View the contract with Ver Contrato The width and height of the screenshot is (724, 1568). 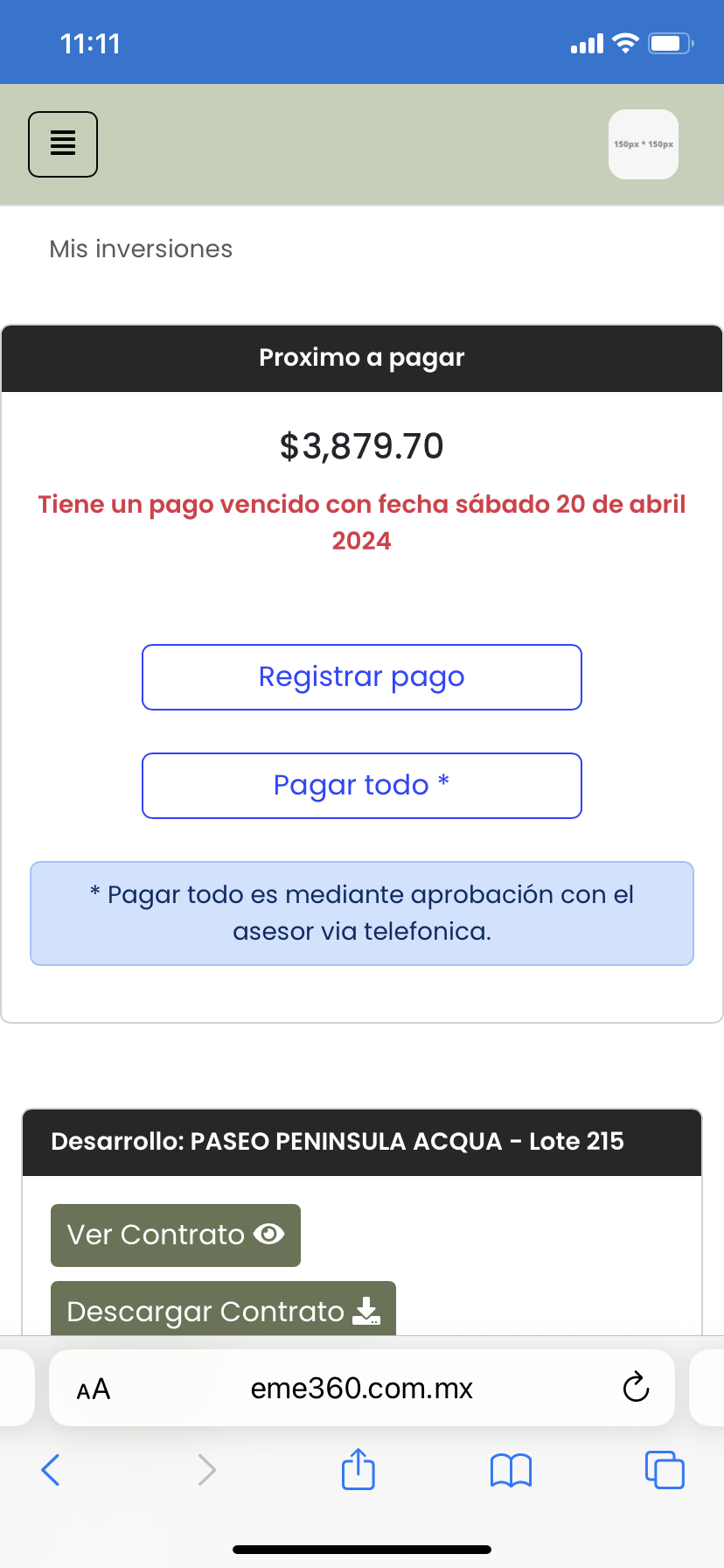click(x=176, y=1235)
